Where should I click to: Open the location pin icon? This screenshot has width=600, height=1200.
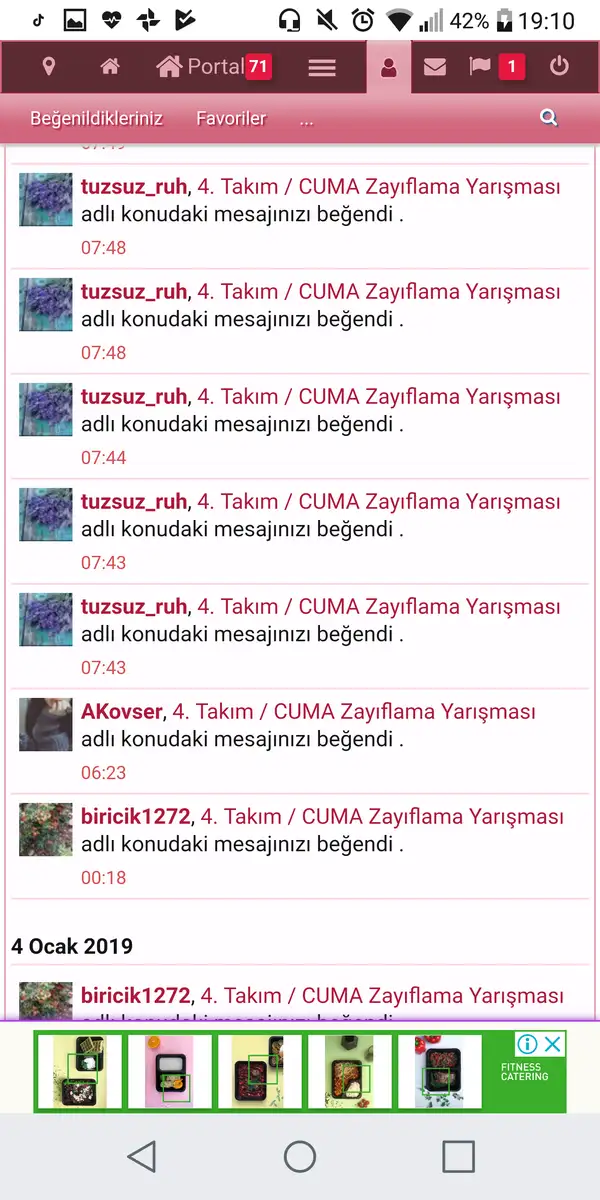pos(48,67)
